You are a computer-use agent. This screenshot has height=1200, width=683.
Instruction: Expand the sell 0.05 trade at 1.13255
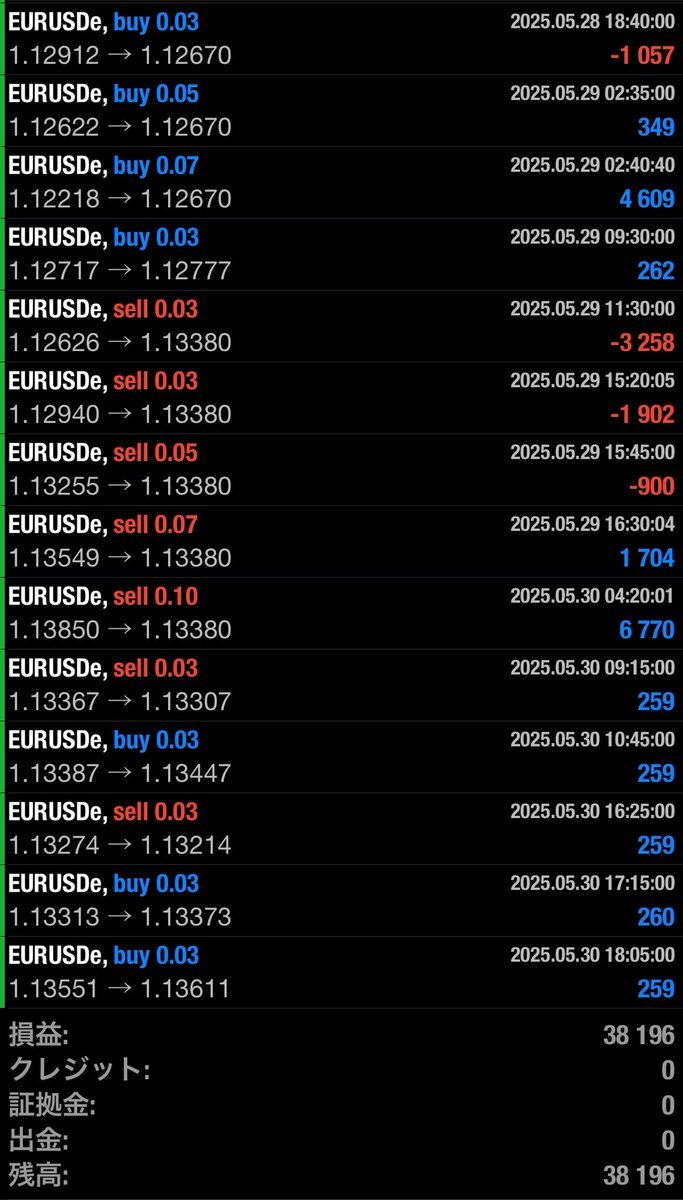pos(341,470)
